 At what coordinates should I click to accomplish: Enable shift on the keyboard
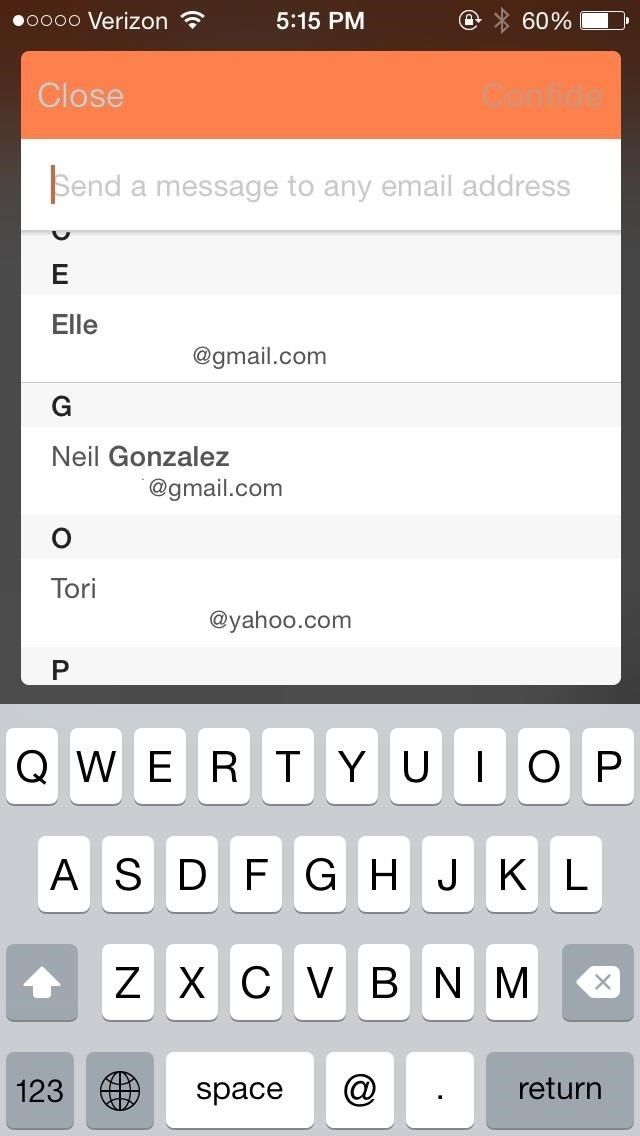[42, 983]
